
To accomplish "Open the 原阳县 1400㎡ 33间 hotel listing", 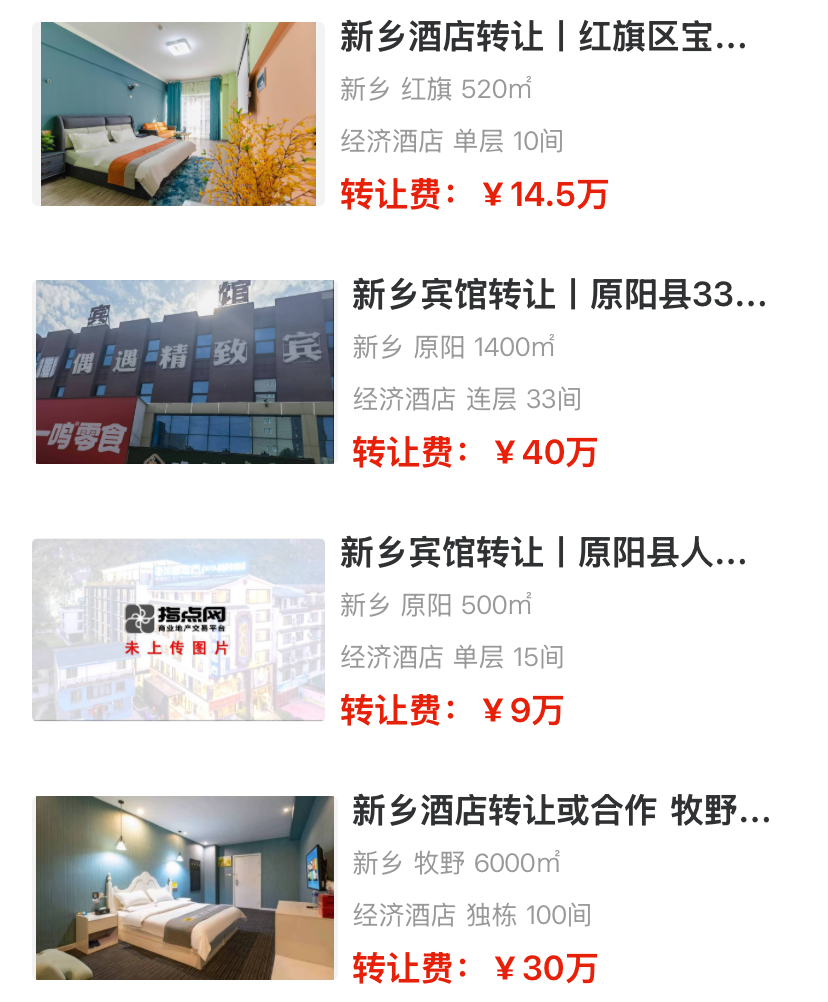I will 558,296.
